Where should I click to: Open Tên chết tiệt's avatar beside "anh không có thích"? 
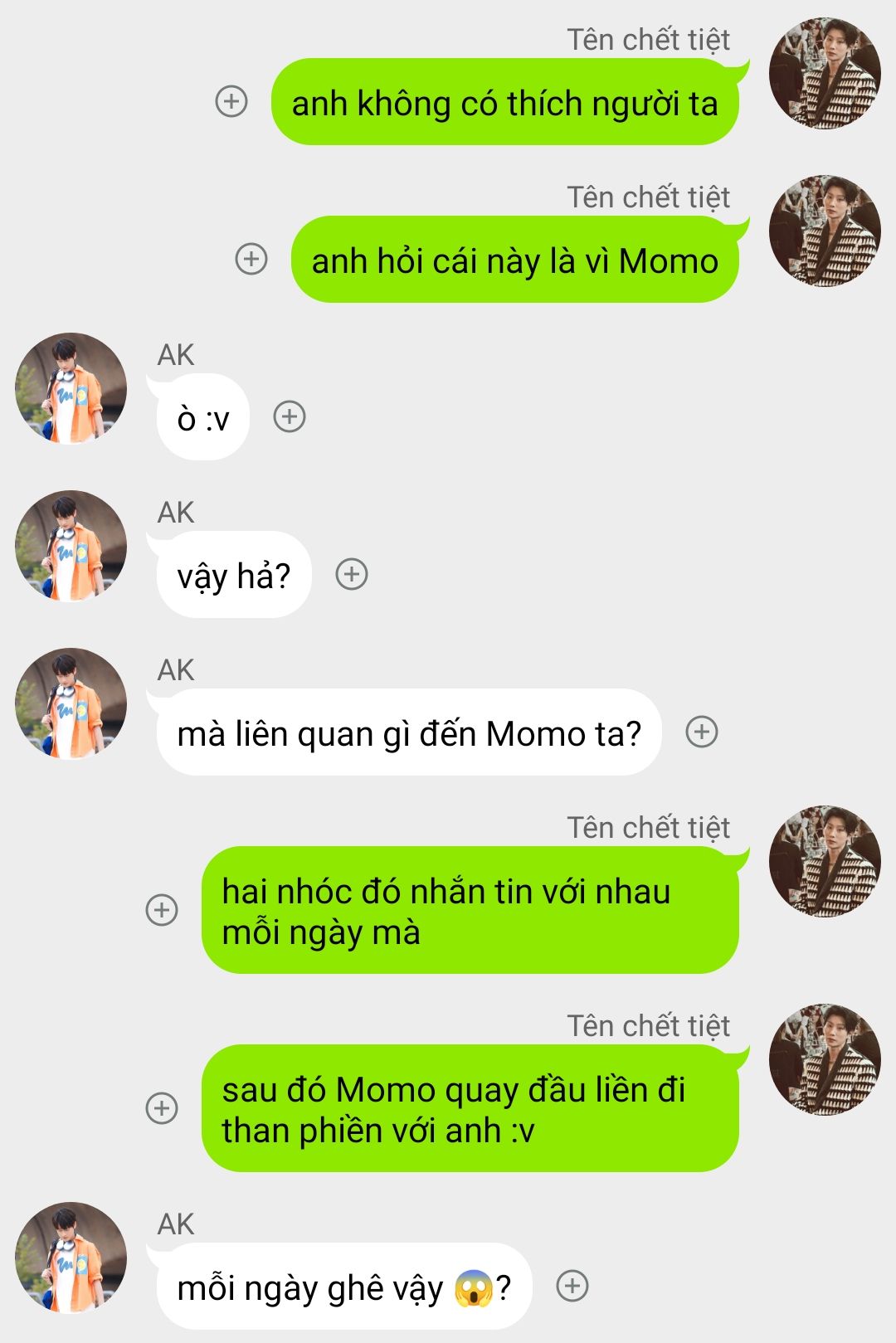coord(825,73)
